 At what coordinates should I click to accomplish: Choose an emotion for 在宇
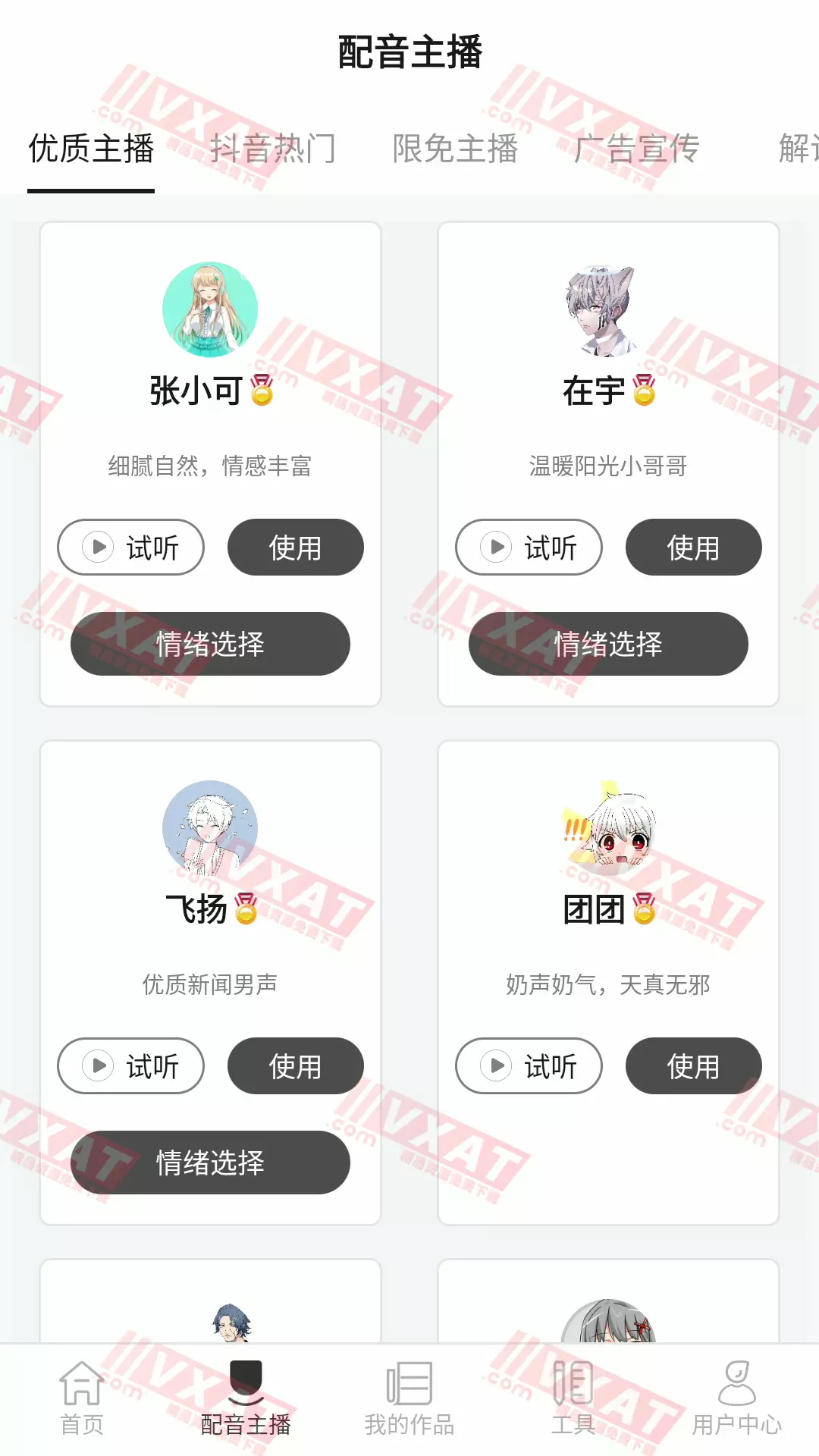pos(608,644)
